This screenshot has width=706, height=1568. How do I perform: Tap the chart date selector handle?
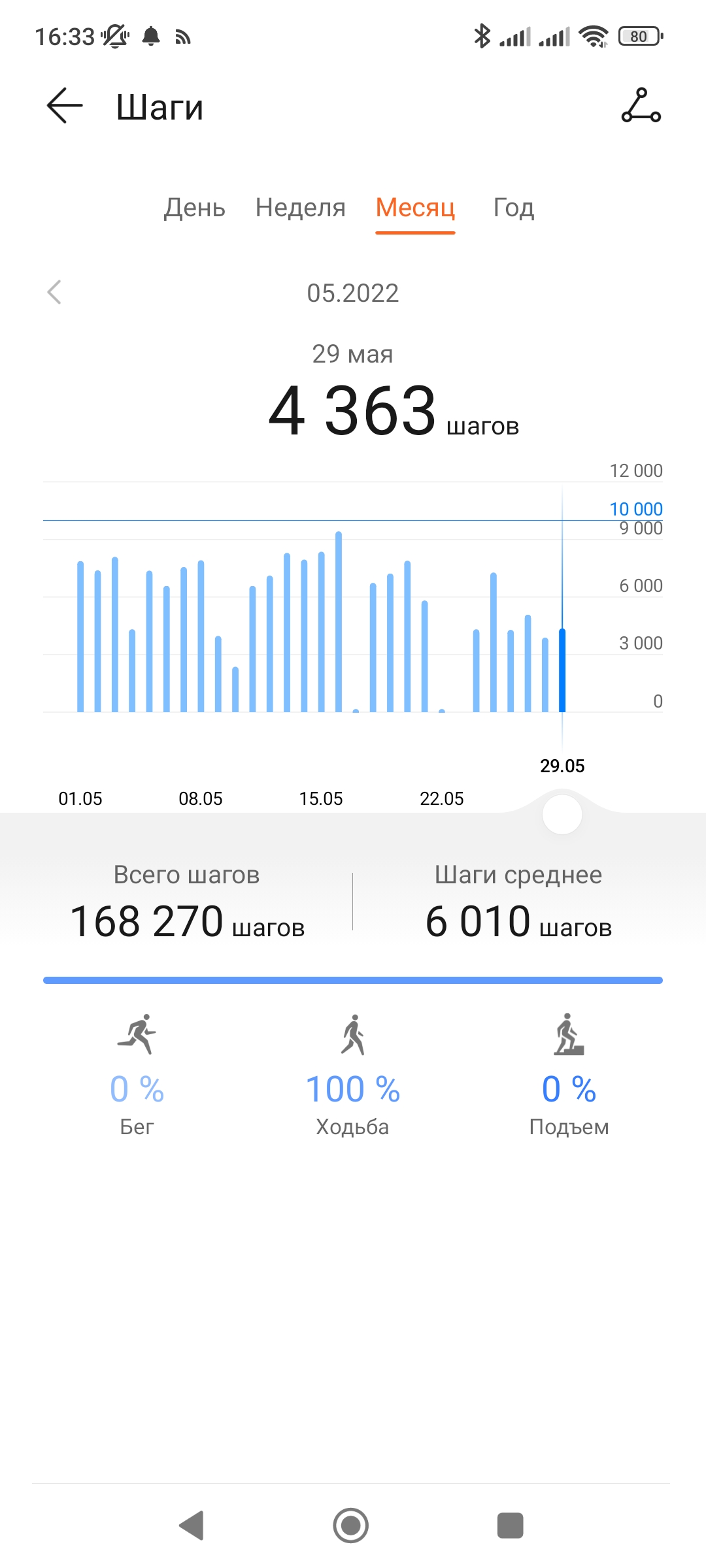(x=562, y=814)
